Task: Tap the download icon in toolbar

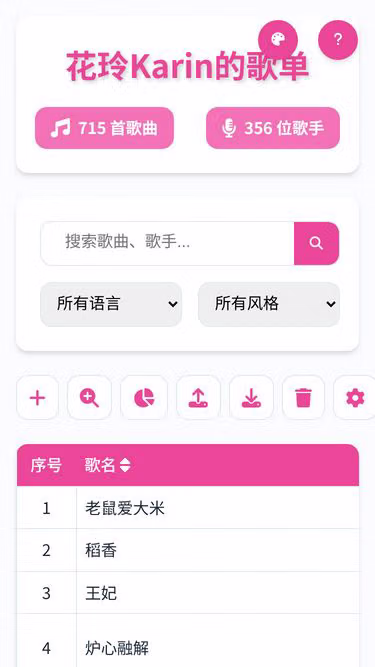Action: (x=251, y=398)
